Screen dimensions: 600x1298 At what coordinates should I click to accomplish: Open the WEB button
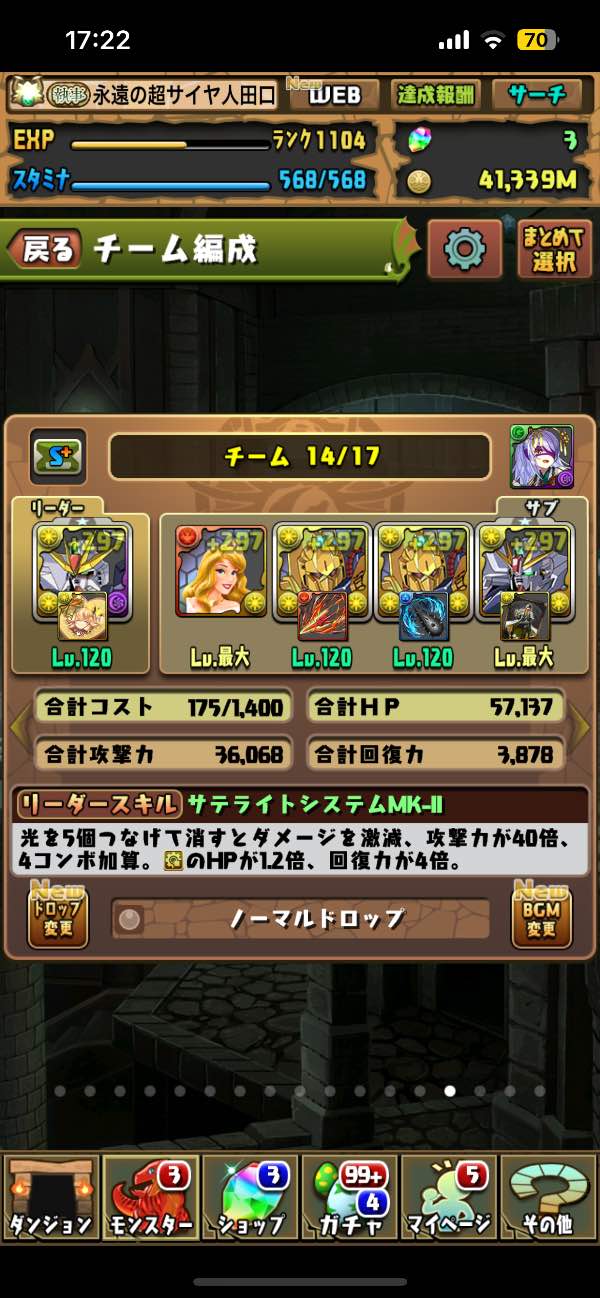333,96
